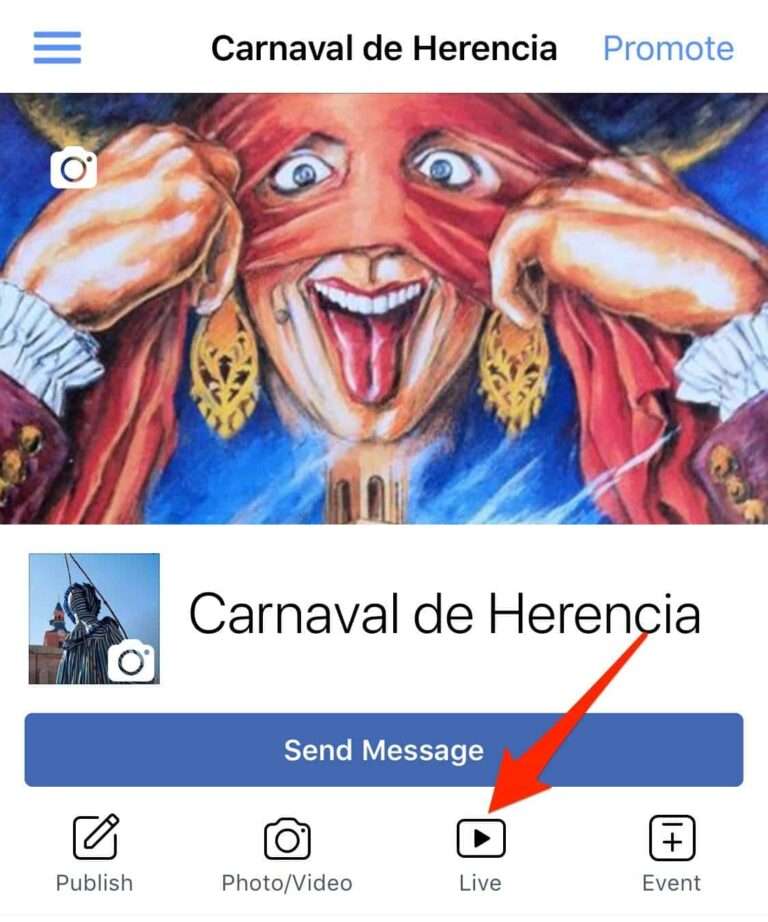Publish a new post
The width and height of the screenshot is (768, 922).
point(95,853)
